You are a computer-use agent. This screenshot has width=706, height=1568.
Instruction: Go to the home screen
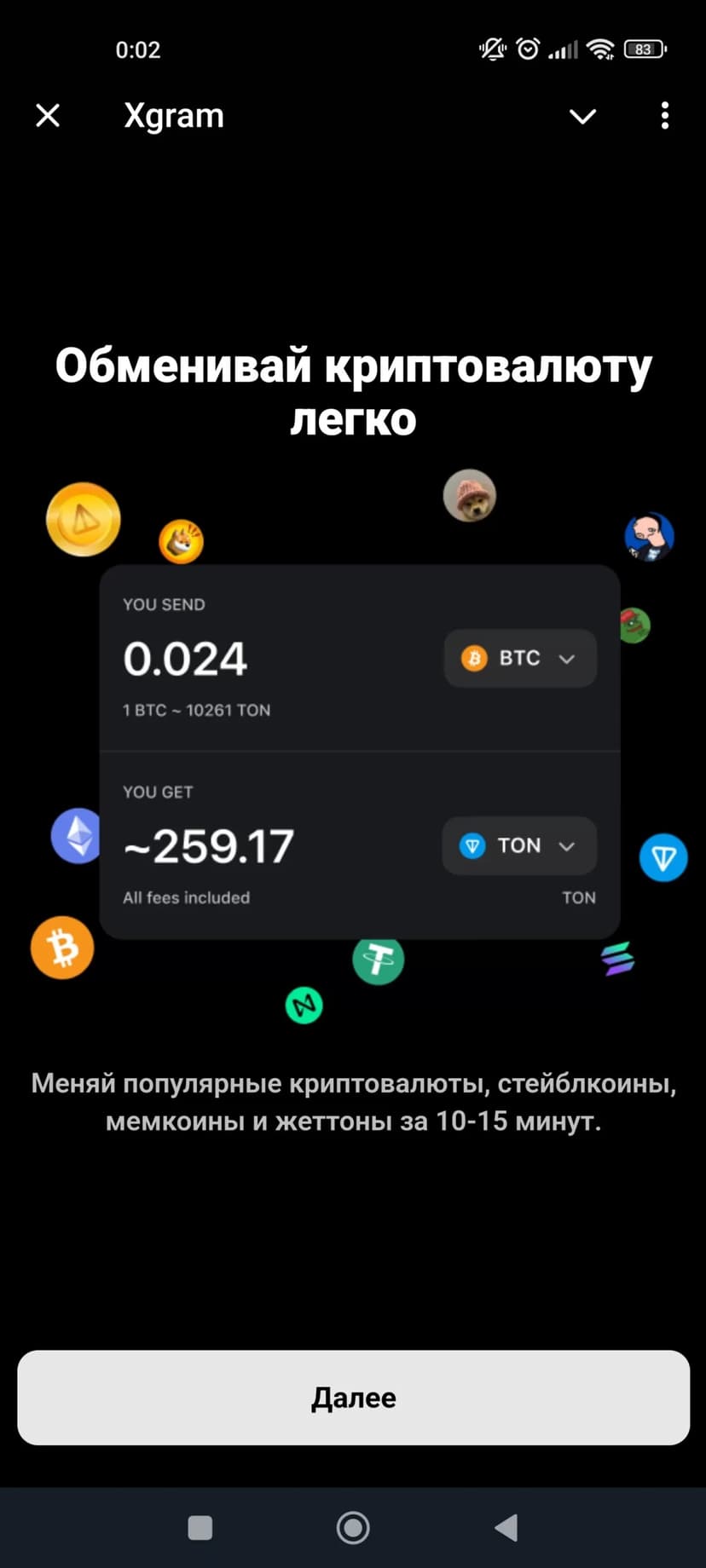(x=353, y=1528)
